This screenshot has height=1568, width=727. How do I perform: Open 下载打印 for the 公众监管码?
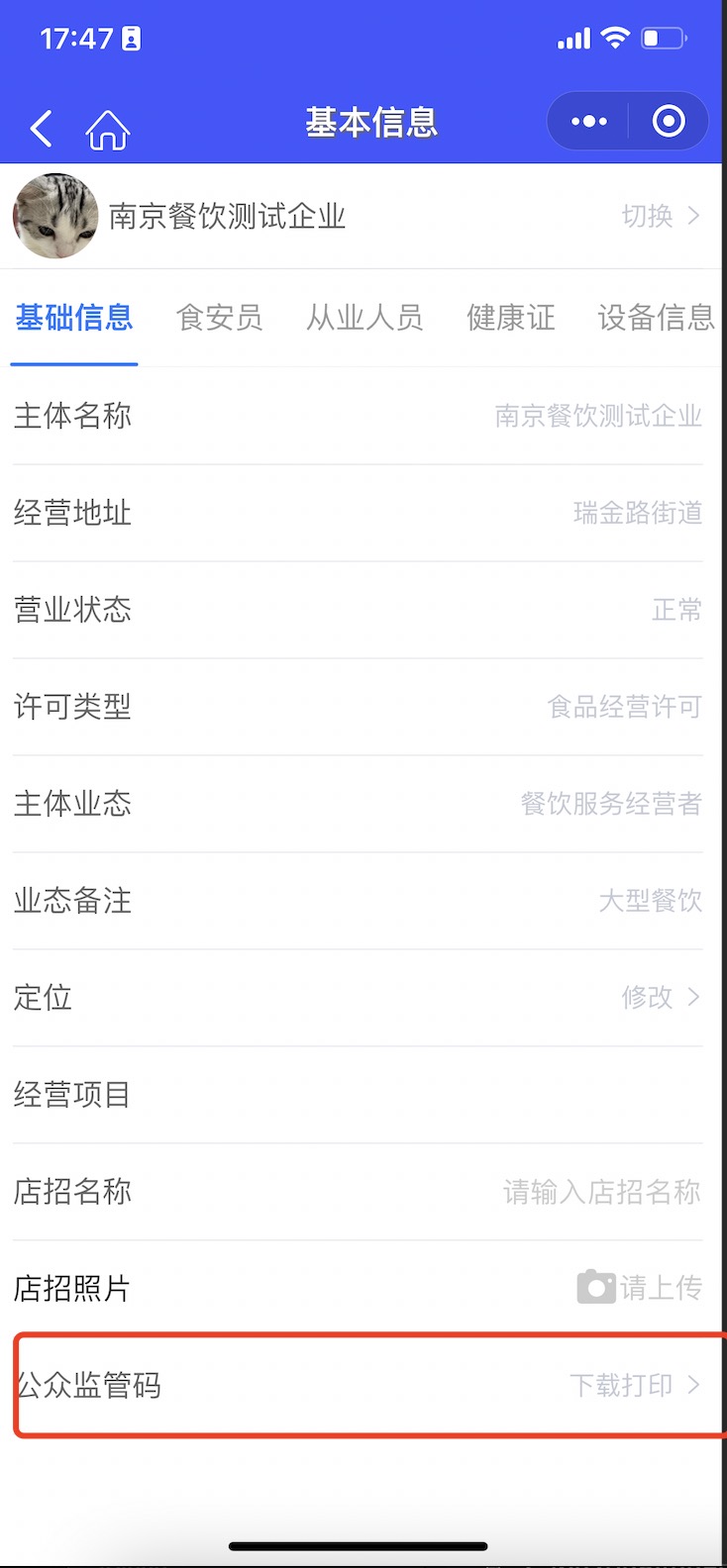[x=634, y=1385]
